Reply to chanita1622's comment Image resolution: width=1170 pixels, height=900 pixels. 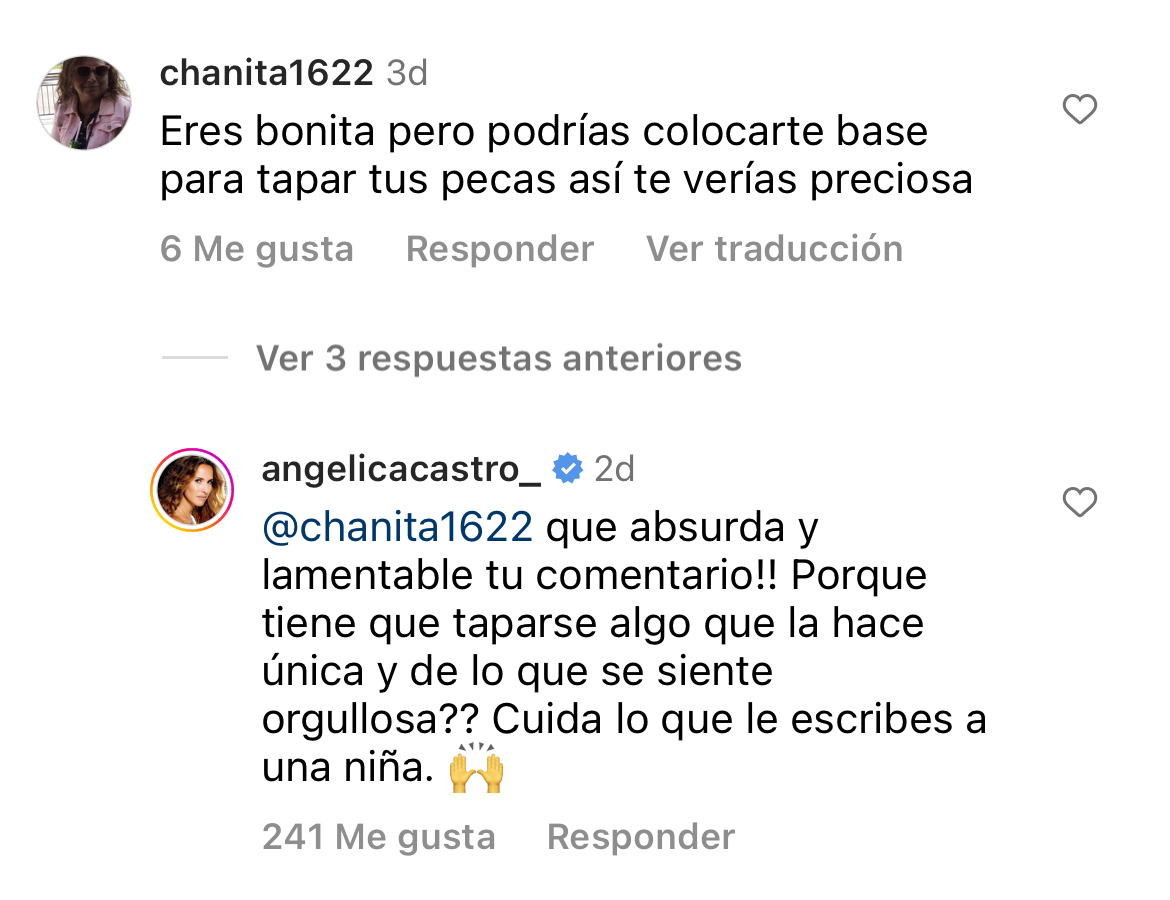point(499,249)
